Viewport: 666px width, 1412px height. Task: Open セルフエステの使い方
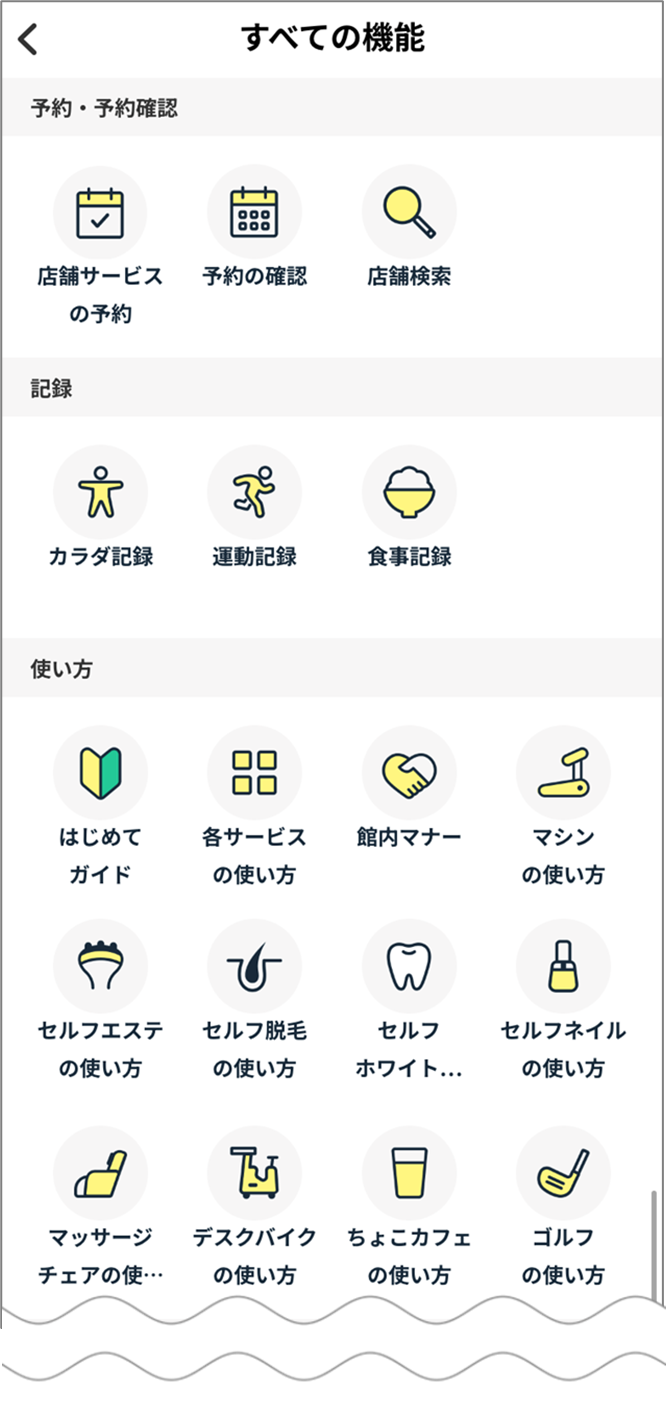tap(100, 967)
